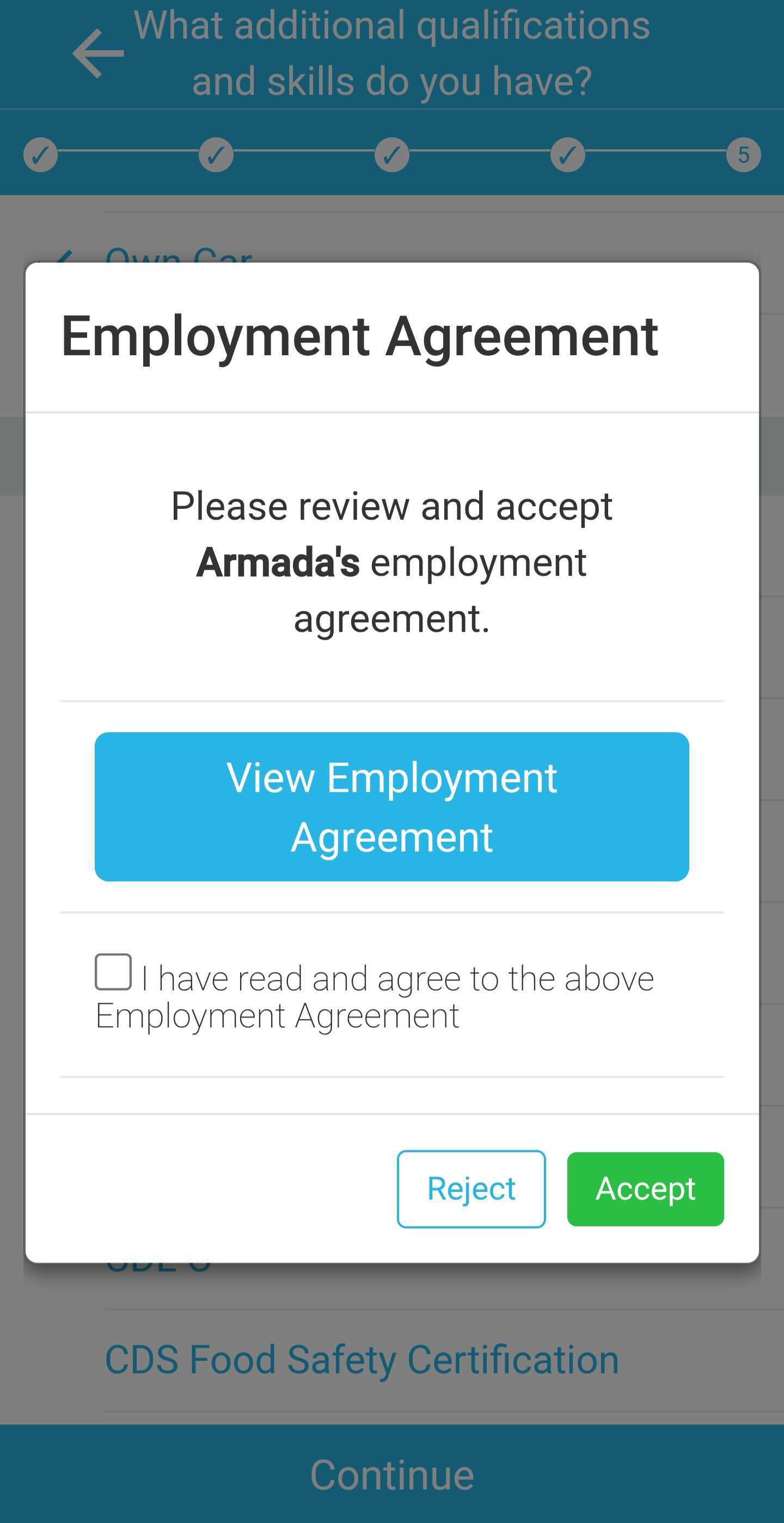Check the read and agree checkbox
Screen dimensions: 784x1523
113,971
